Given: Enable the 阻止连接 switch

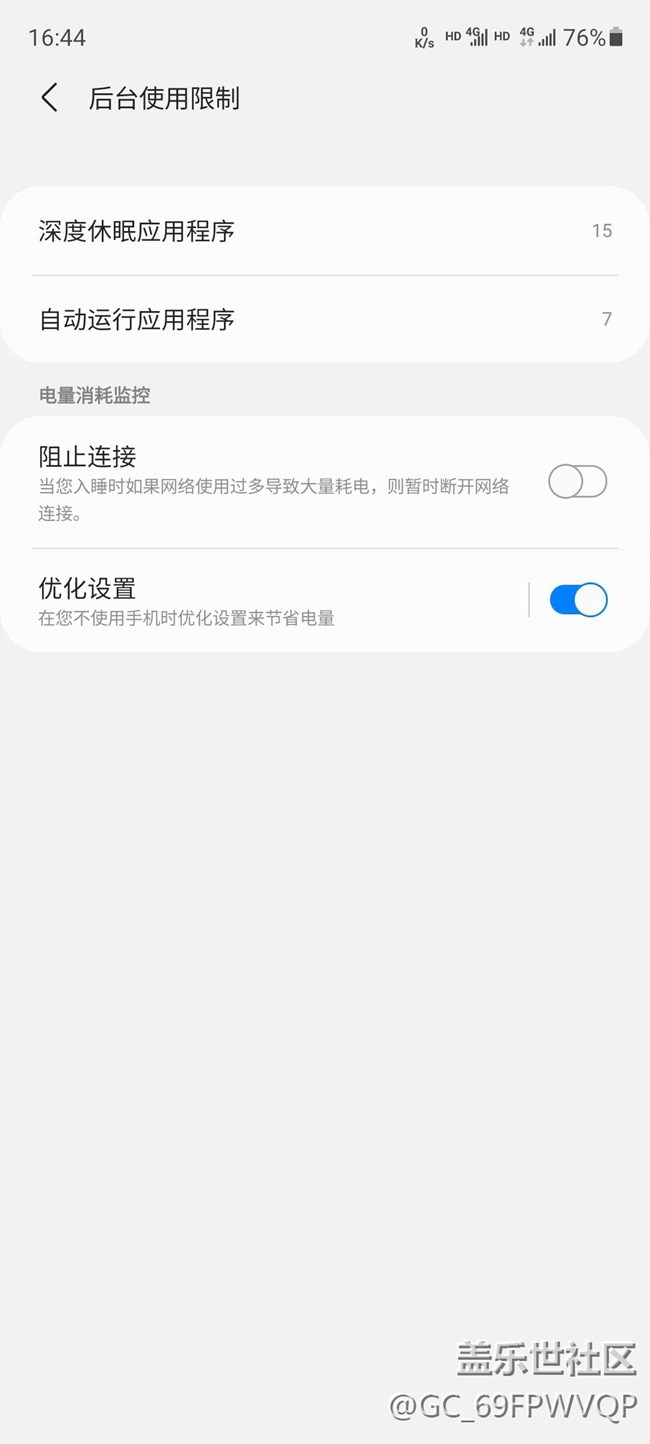Looking at the screenshot, I should pyautogui.click(x=578, y=482).
